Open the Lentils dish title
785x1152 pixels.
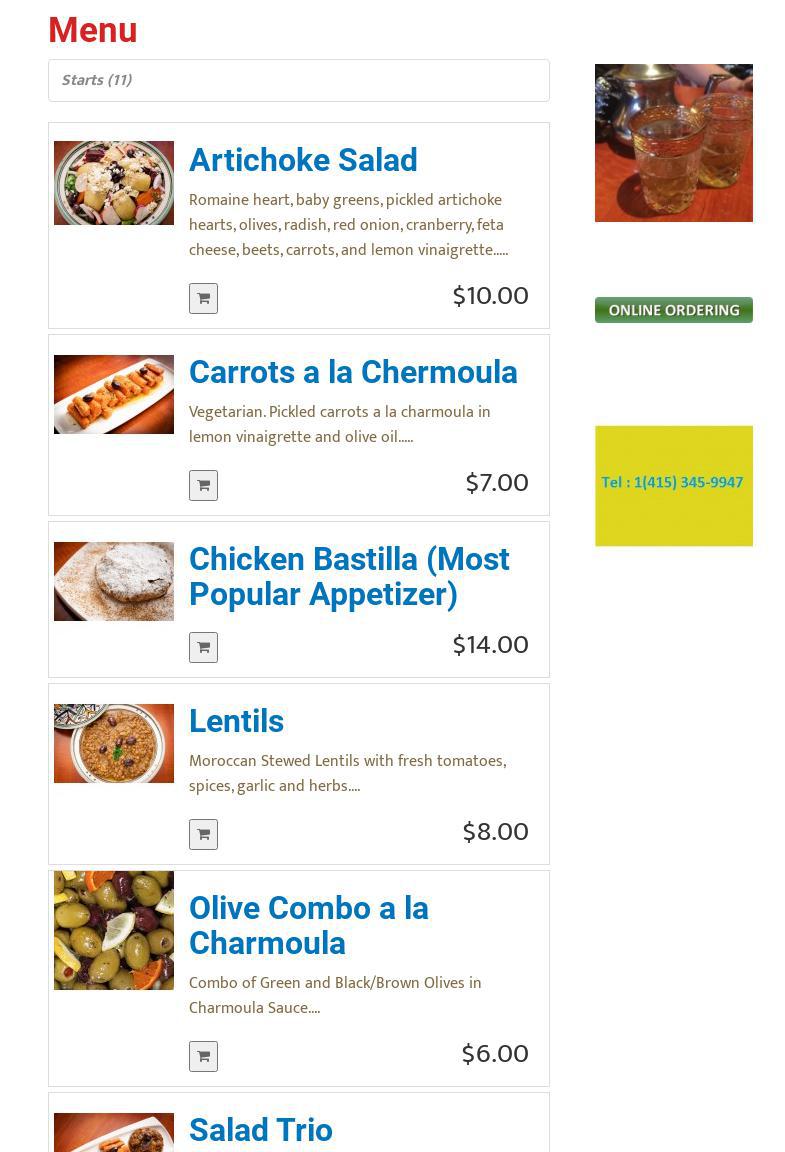pyautogui.click(x=236, y=721)
